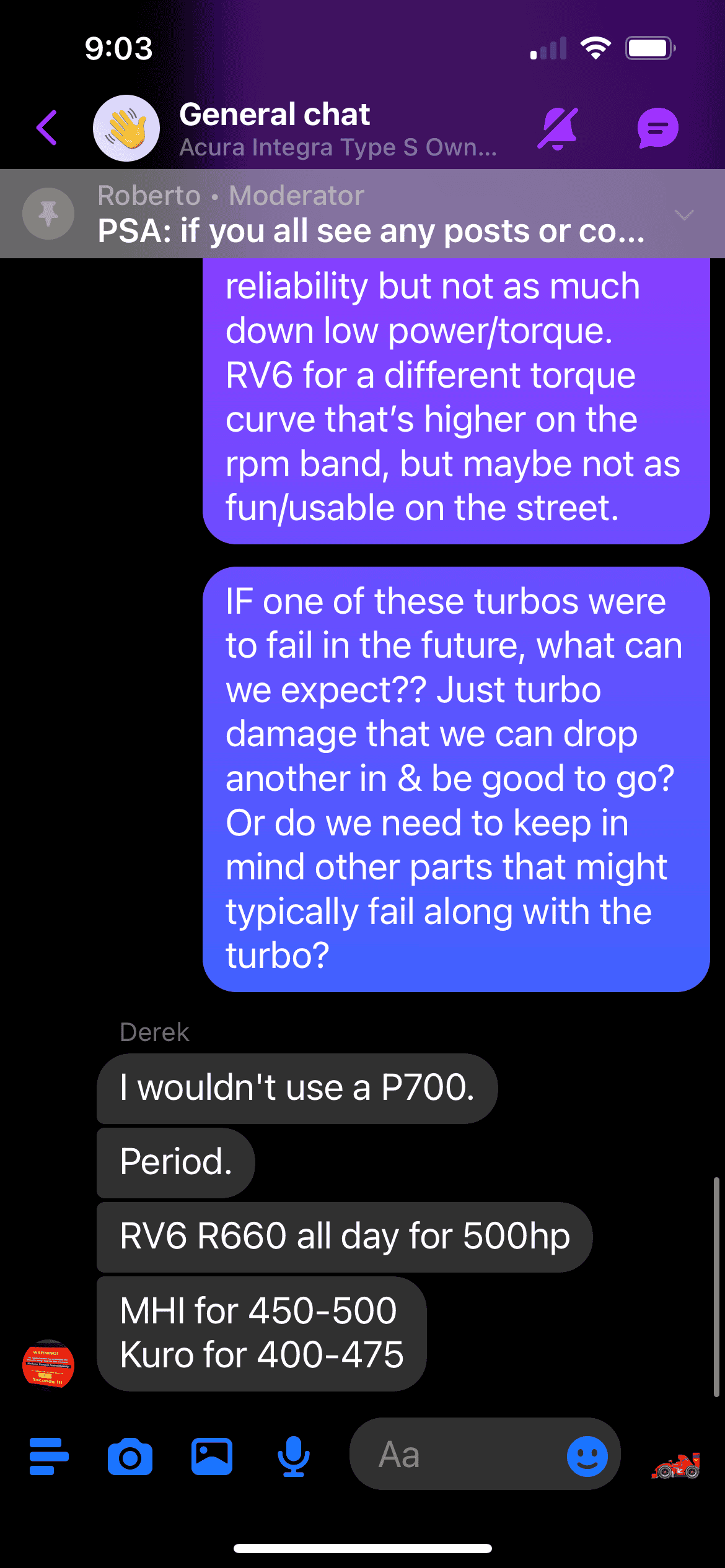Expand the pinned messages chevron
This screenshot has width=725, height=1568.
coord(684,215)
